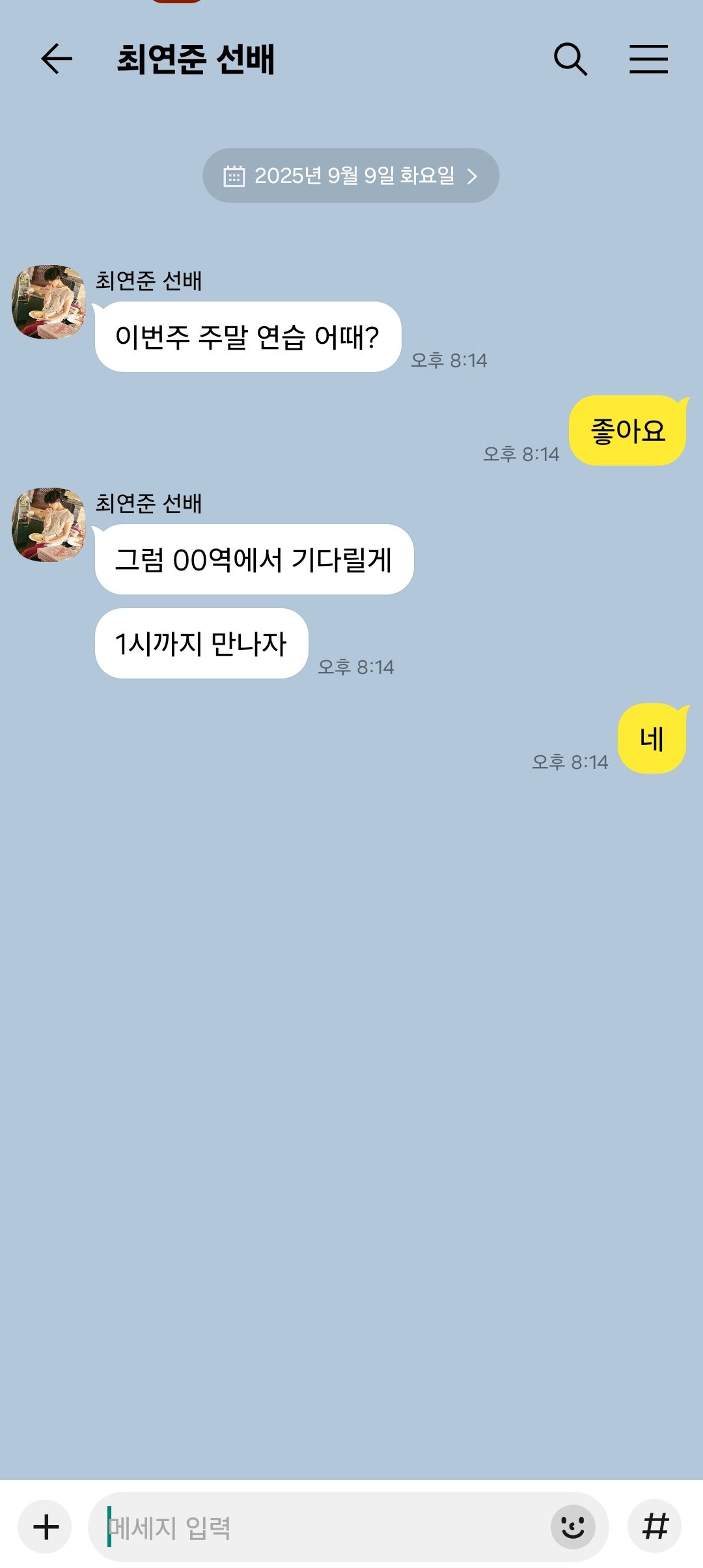Open the hashtag search button
Screen dimensions: 703x1568
655,1526
